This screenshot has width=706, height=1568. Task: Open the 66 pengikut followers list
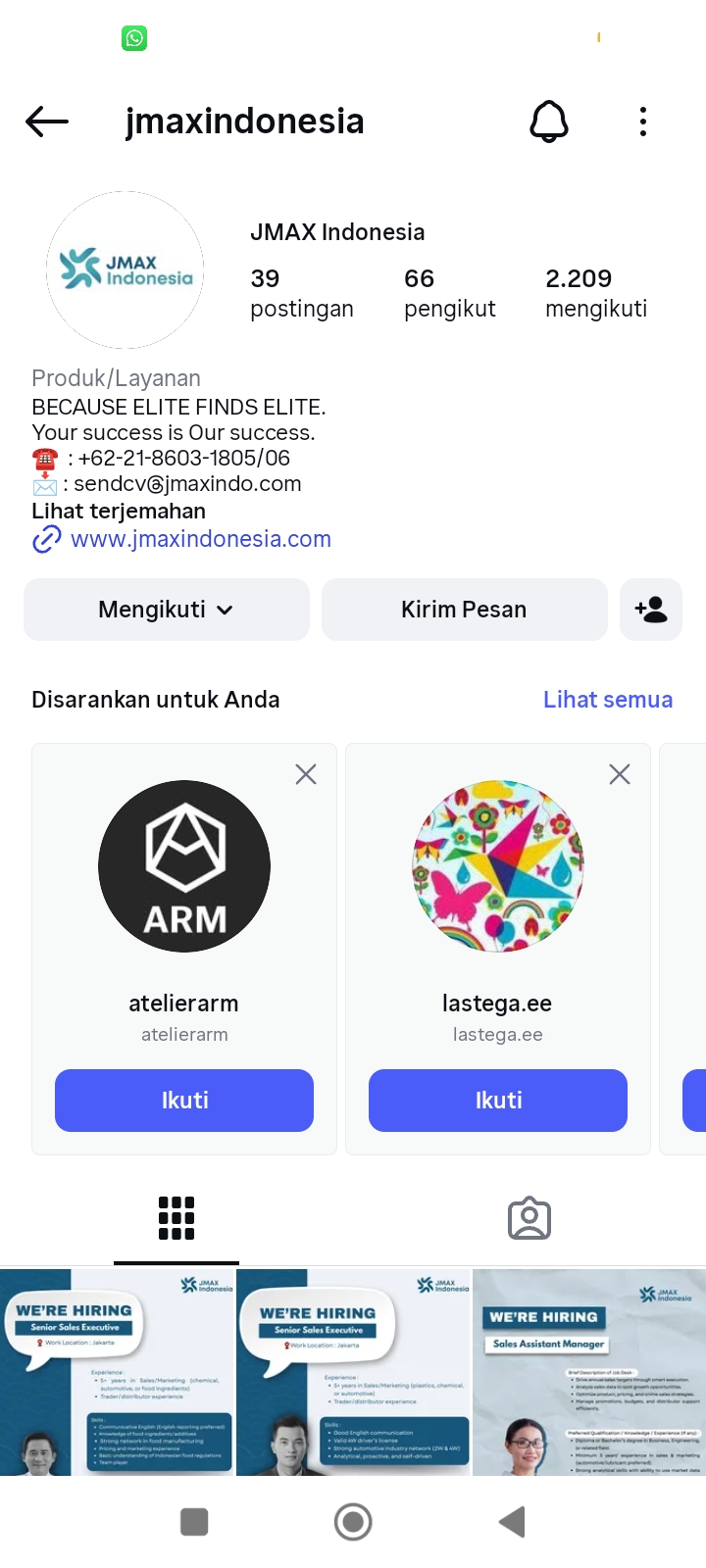(449, 293)
